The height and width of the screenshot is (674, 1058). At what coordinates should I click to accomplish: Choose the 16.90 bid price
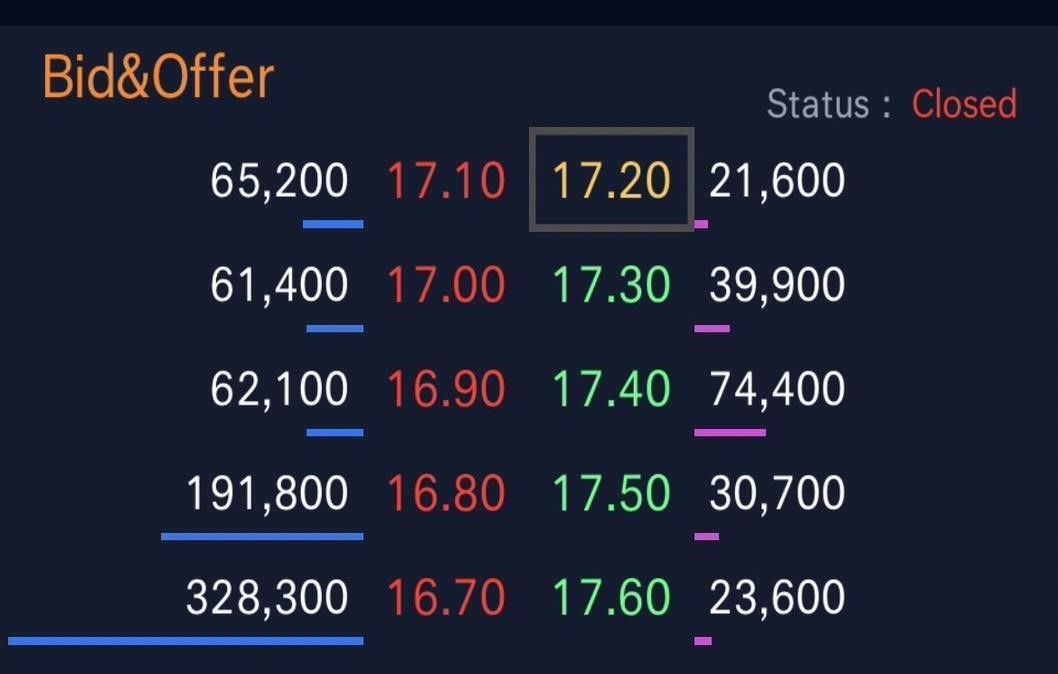pyautogui.click(x=446, y=390)
